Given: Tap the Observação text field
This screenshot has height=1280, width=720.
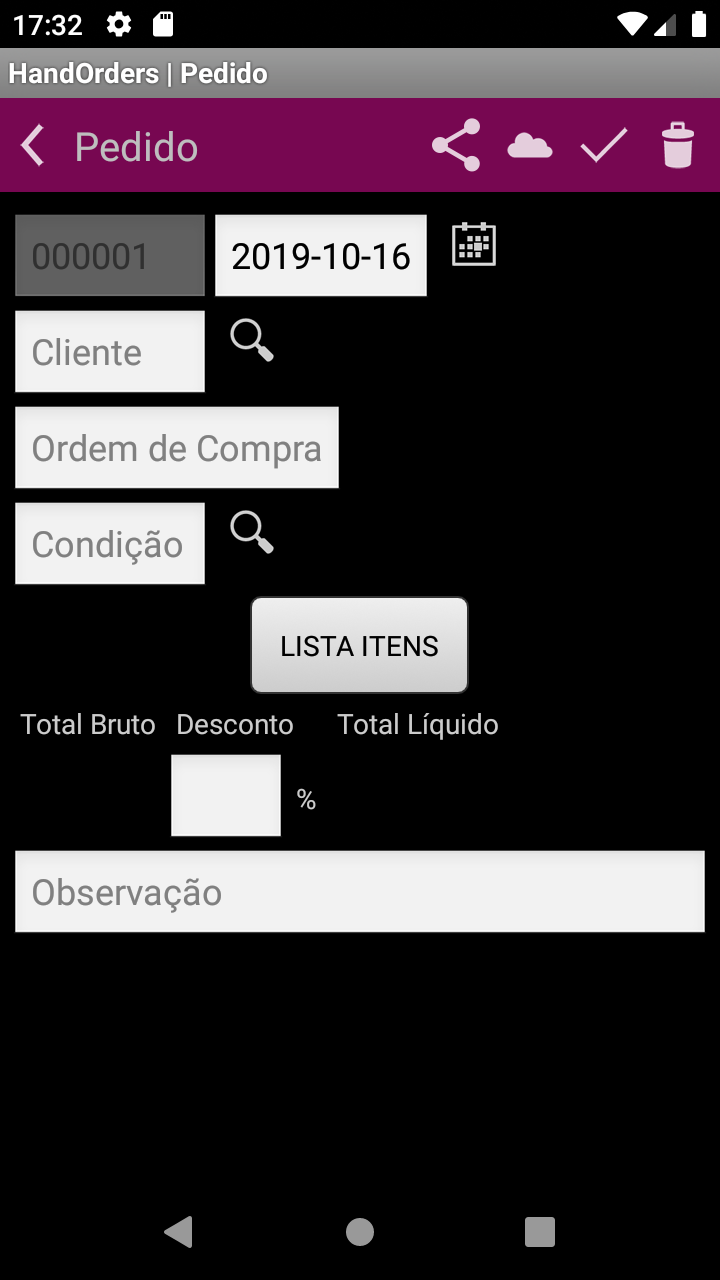Looking at the screenshot, I should coord(360,892).
